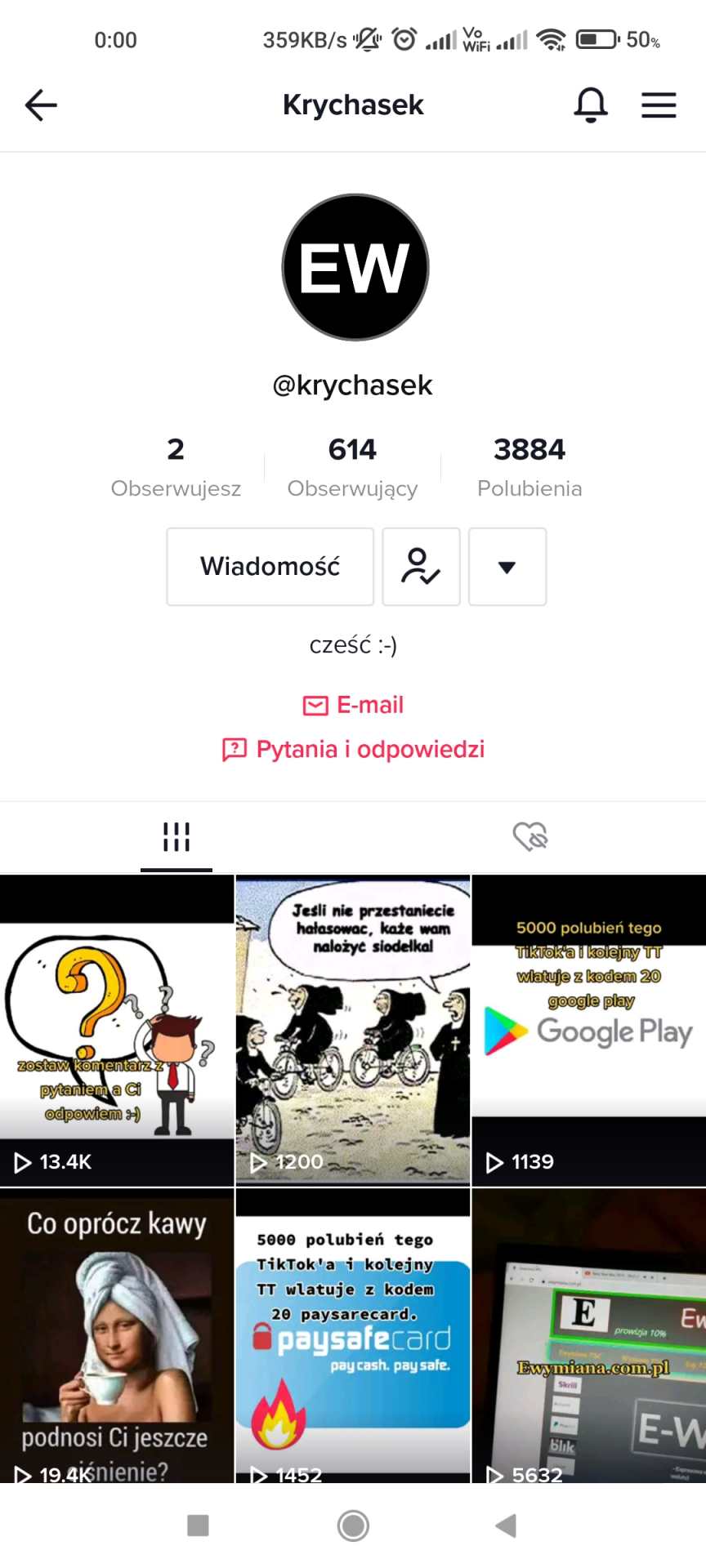Switch to the videos grid tab
Viewport: 706px width, 1568px height.
tap(176, 837)
